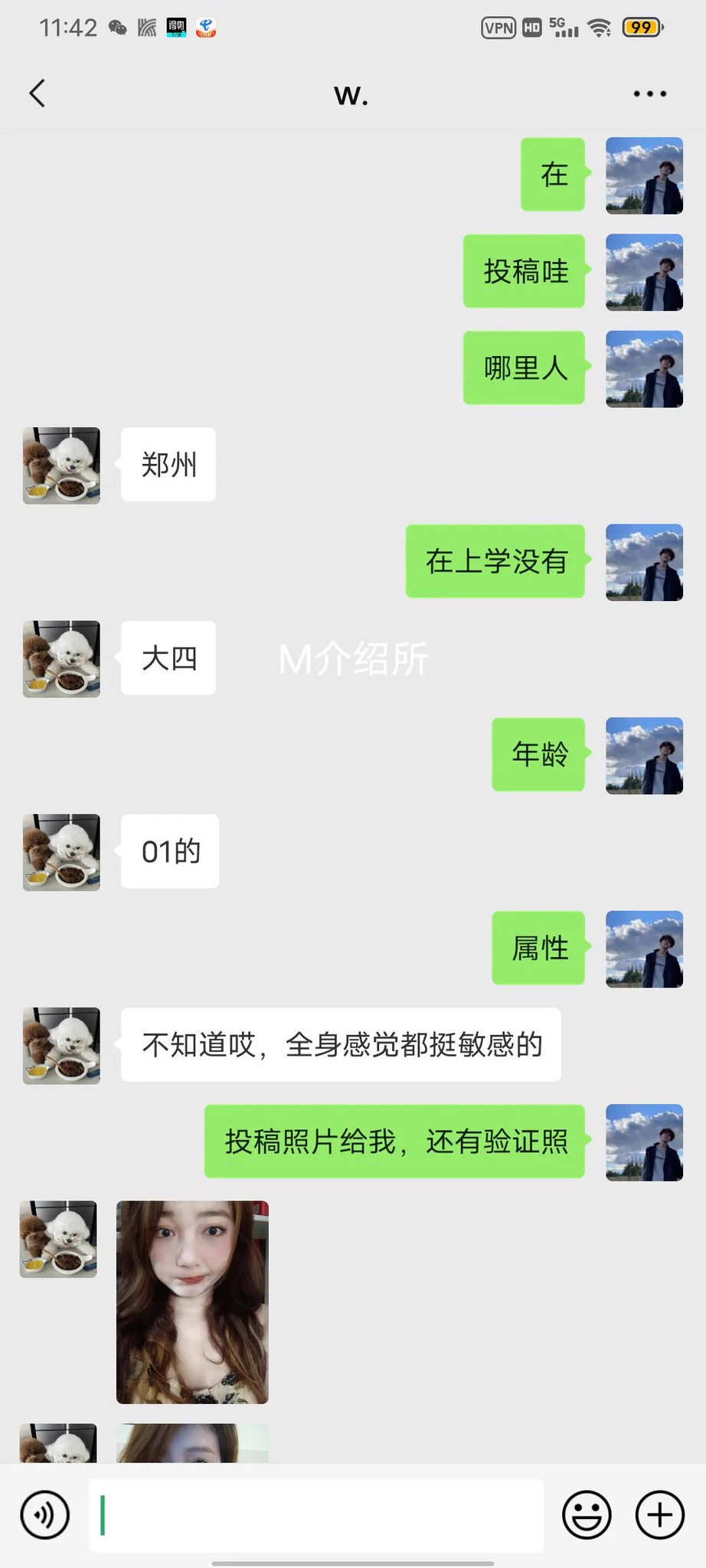Image resolution: width=706 pixels, height=1568 pixels.
Task: Open the plus attachments menu
Action: [x=659, y=1514]
